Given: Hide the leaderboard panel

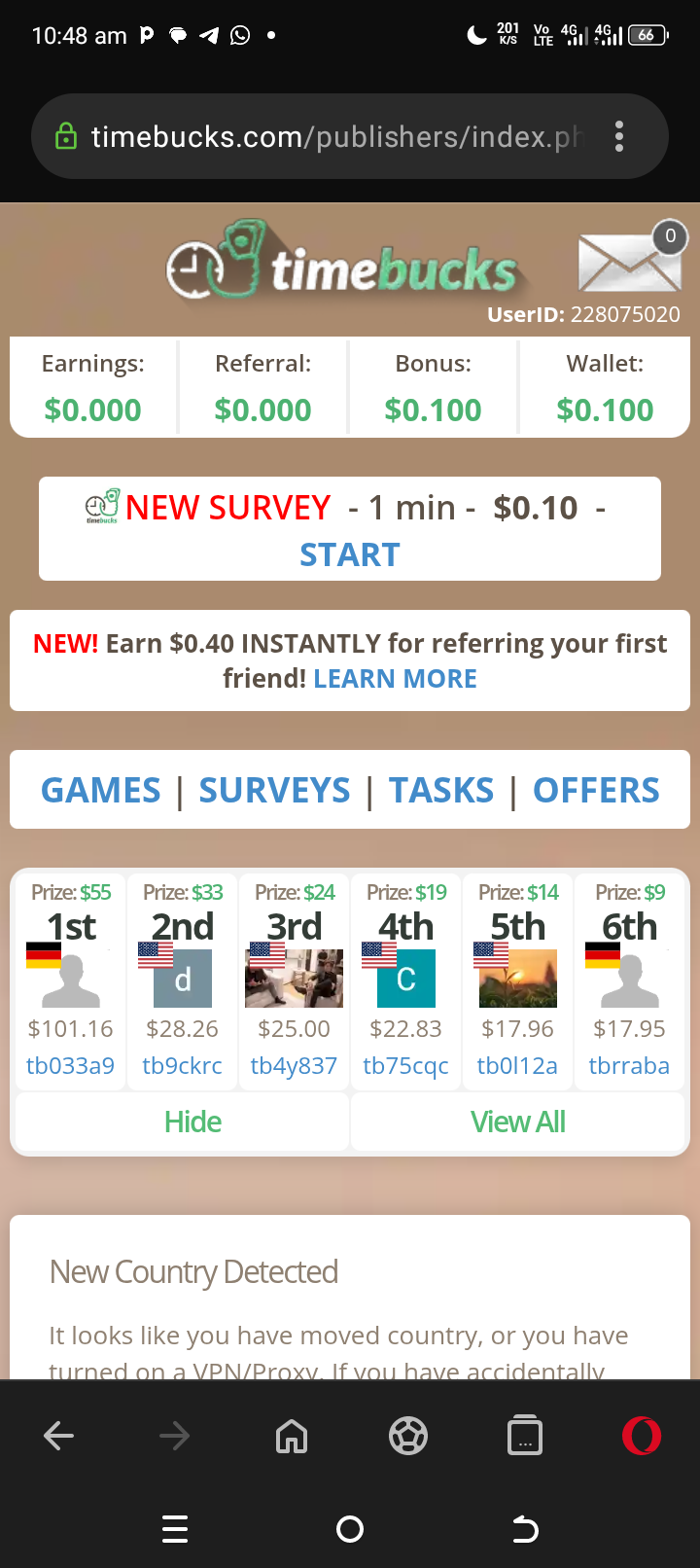Looking at the screenshot, I should point(192,1123).
